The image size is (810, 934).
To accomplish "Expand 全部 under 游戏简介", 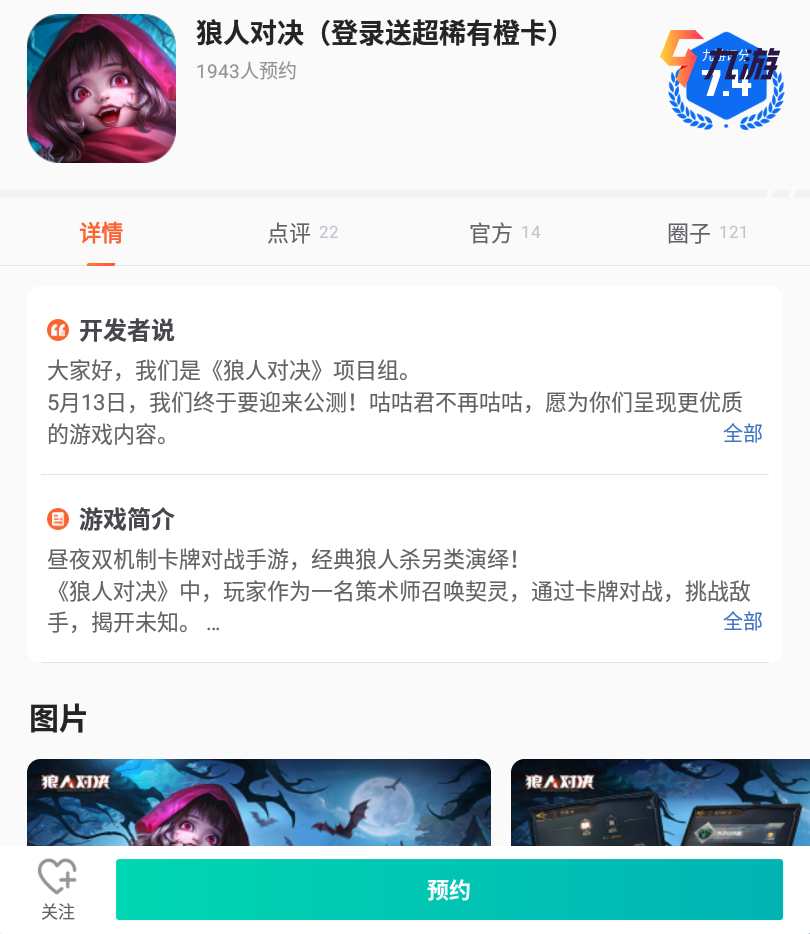I will tap(742, 621).
